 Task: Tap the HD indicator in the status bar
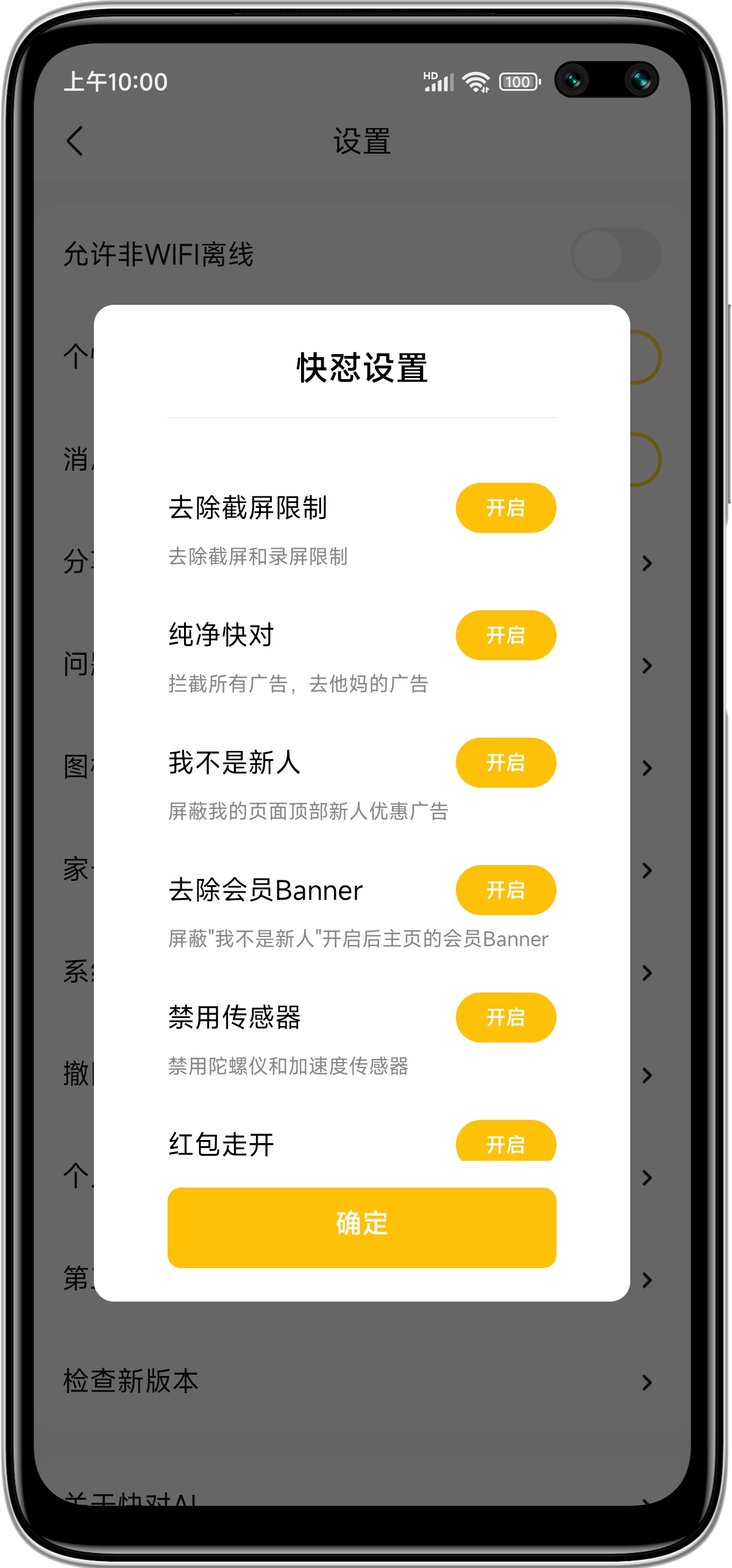tap(430, 74)
